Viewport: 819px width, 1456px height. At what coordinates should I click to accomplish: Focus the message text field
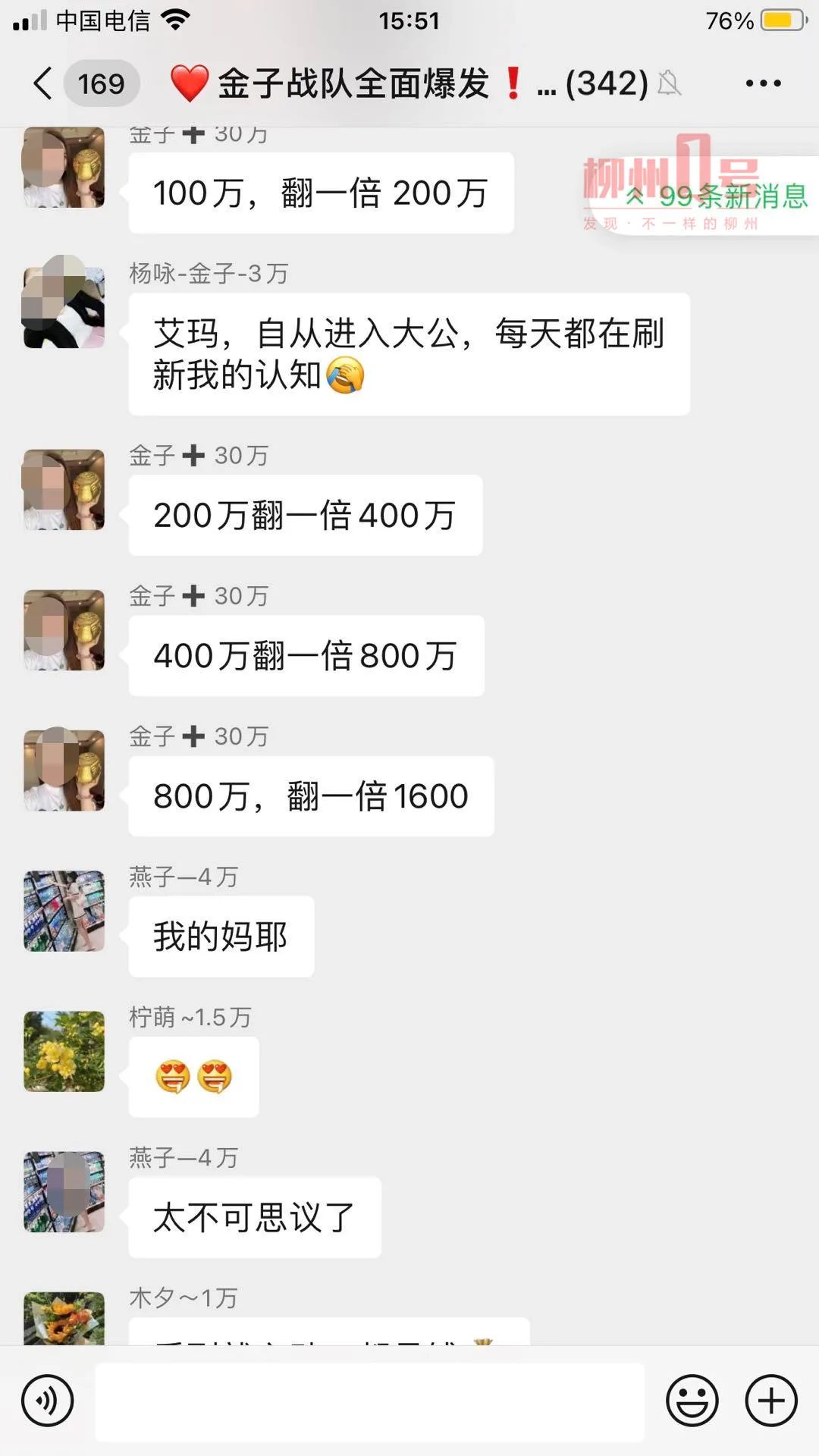point(369,1401)
